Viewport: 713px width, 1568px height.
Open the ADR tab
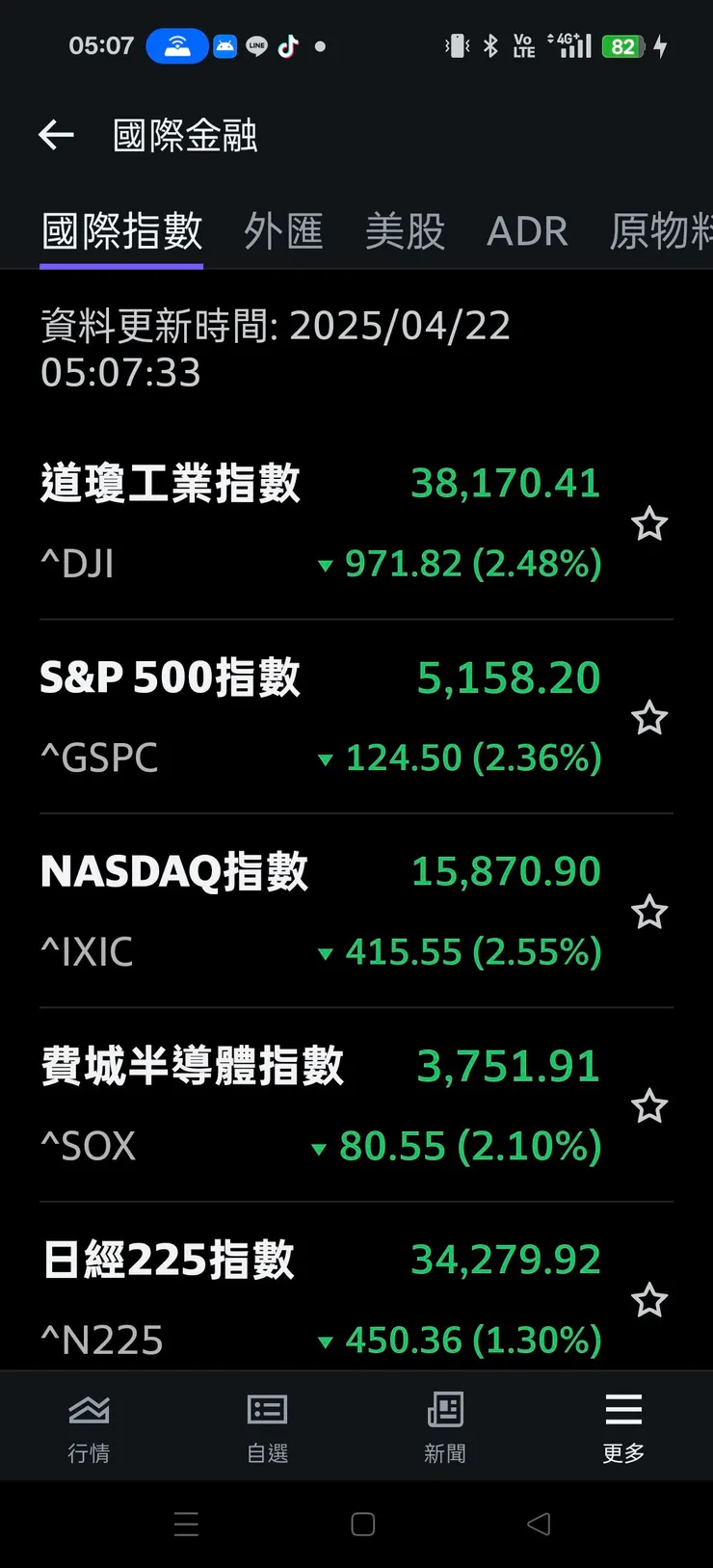[527, 232]
